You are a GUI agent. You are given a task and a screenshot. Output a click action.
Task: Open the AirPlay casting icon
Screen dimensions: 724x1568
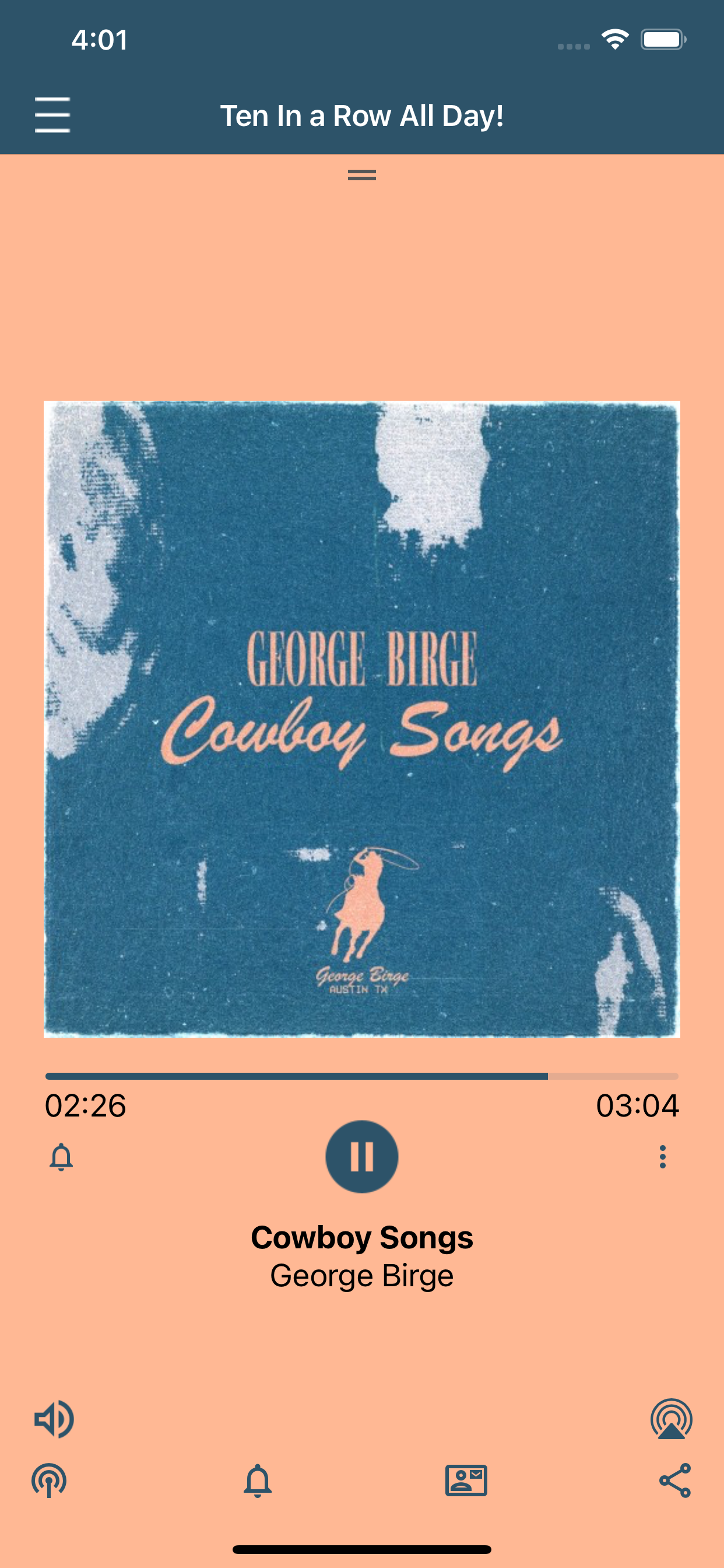(x=670, y=1418)
